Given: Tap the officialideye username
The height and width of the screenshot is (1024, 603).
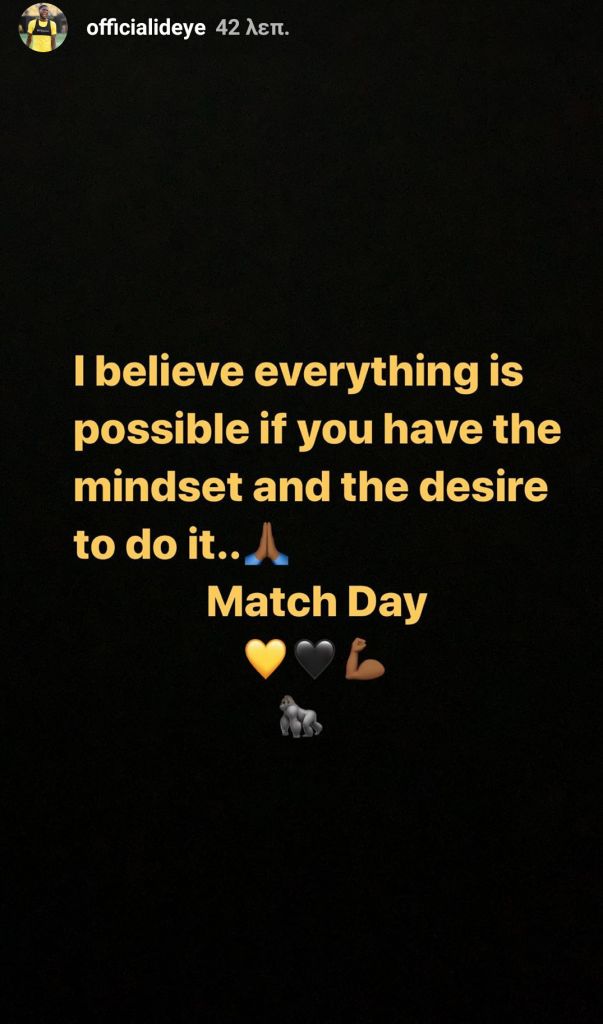Looking at the screenshot, I should 146,29.
